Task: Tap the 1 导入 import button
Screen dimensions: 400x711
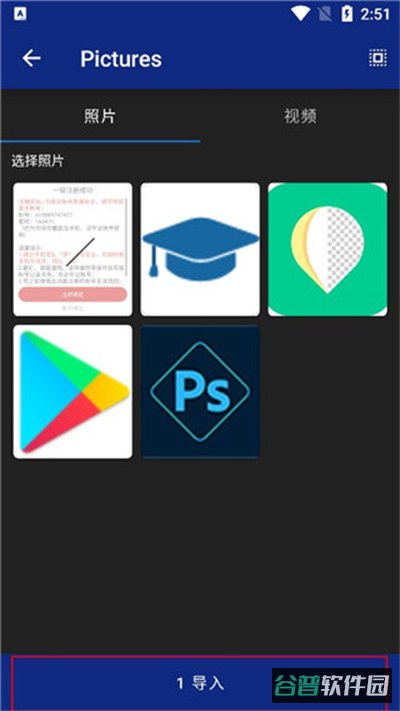Action: coord(200,682)
